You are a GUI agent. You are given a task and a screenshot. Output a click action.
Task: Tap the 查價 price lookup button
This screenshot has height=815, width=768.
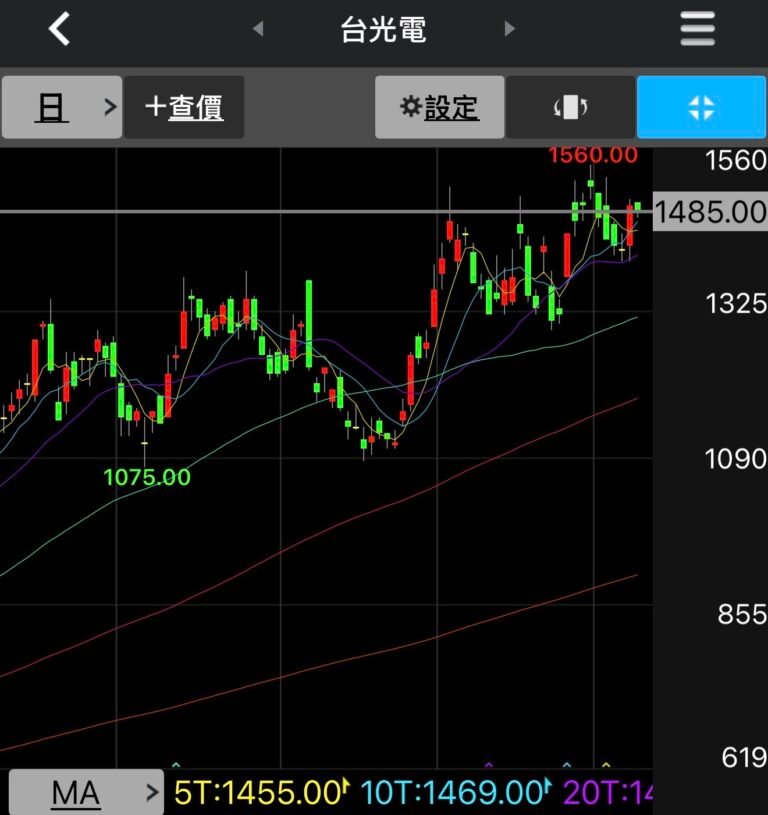[x=184, y=107]
